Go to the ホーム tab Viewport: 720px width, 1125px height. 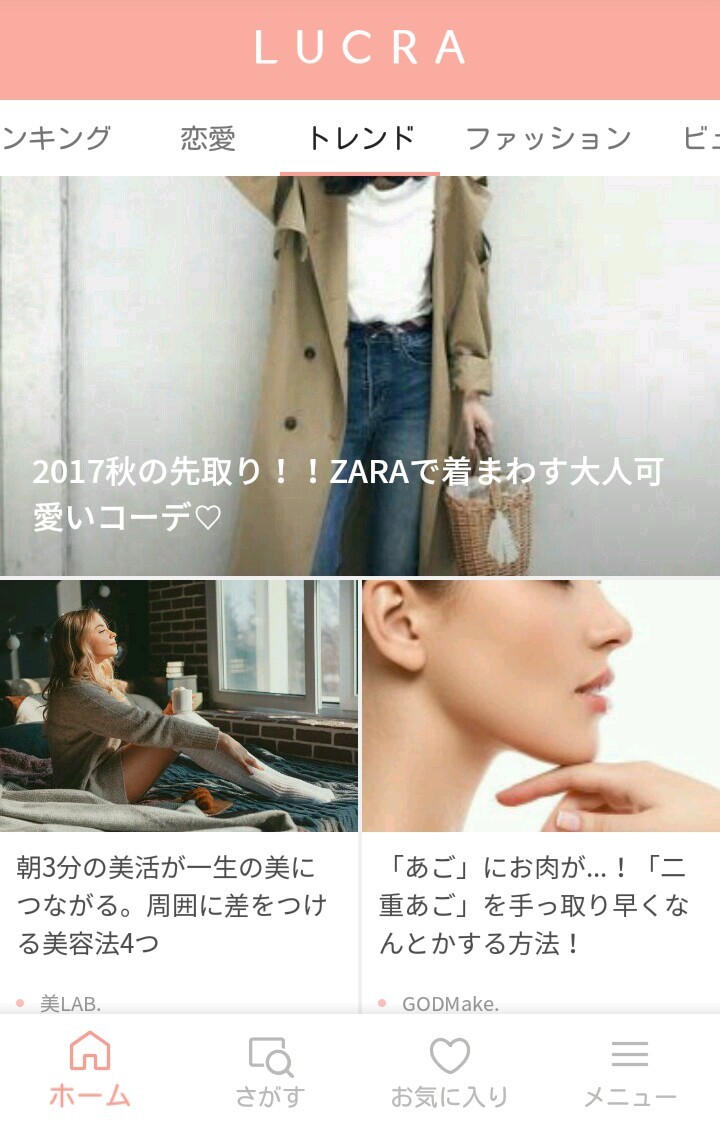90,1070
